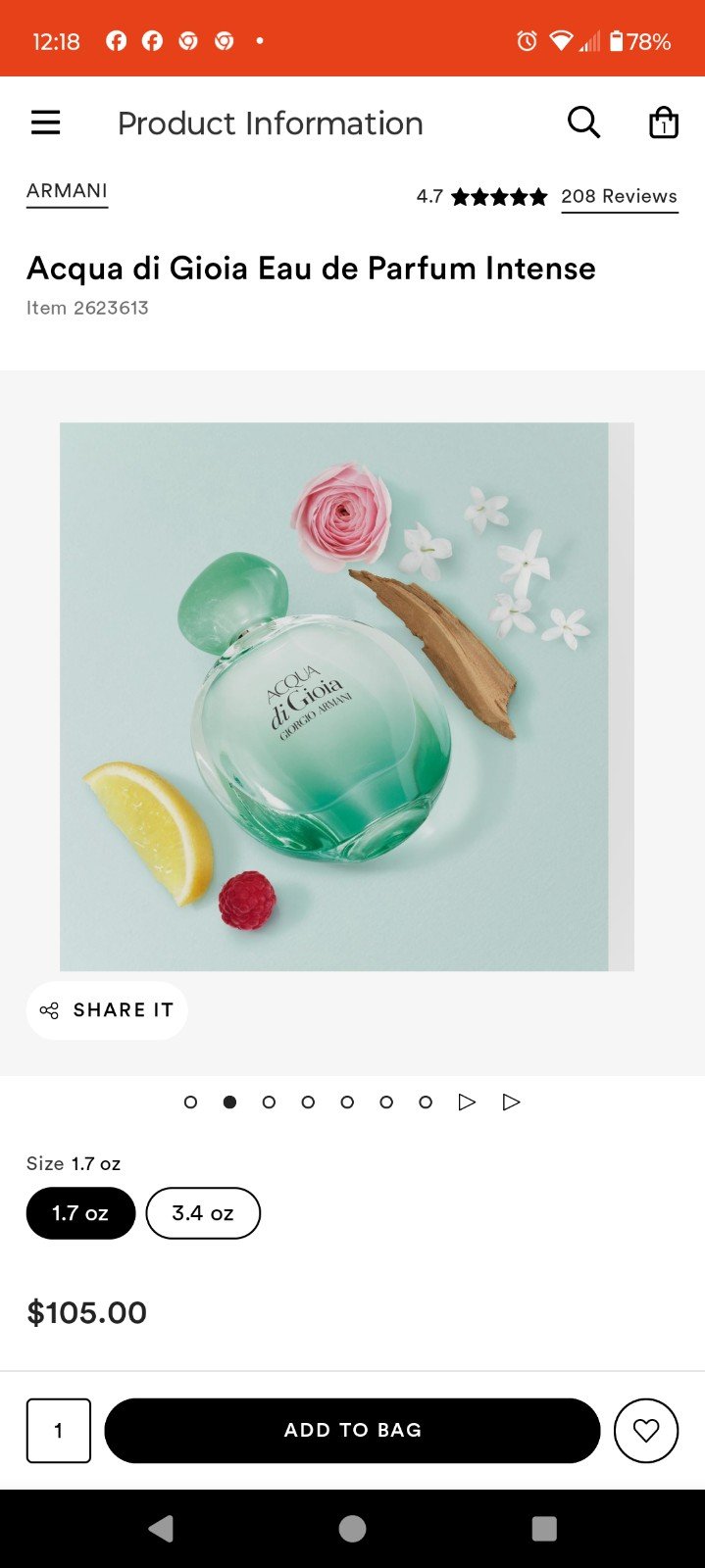The width and height of the screenshot is (705, 1568).
Task: Select the 1.7 oz size
Action: pyautogui.click(x=80, y=1213)
